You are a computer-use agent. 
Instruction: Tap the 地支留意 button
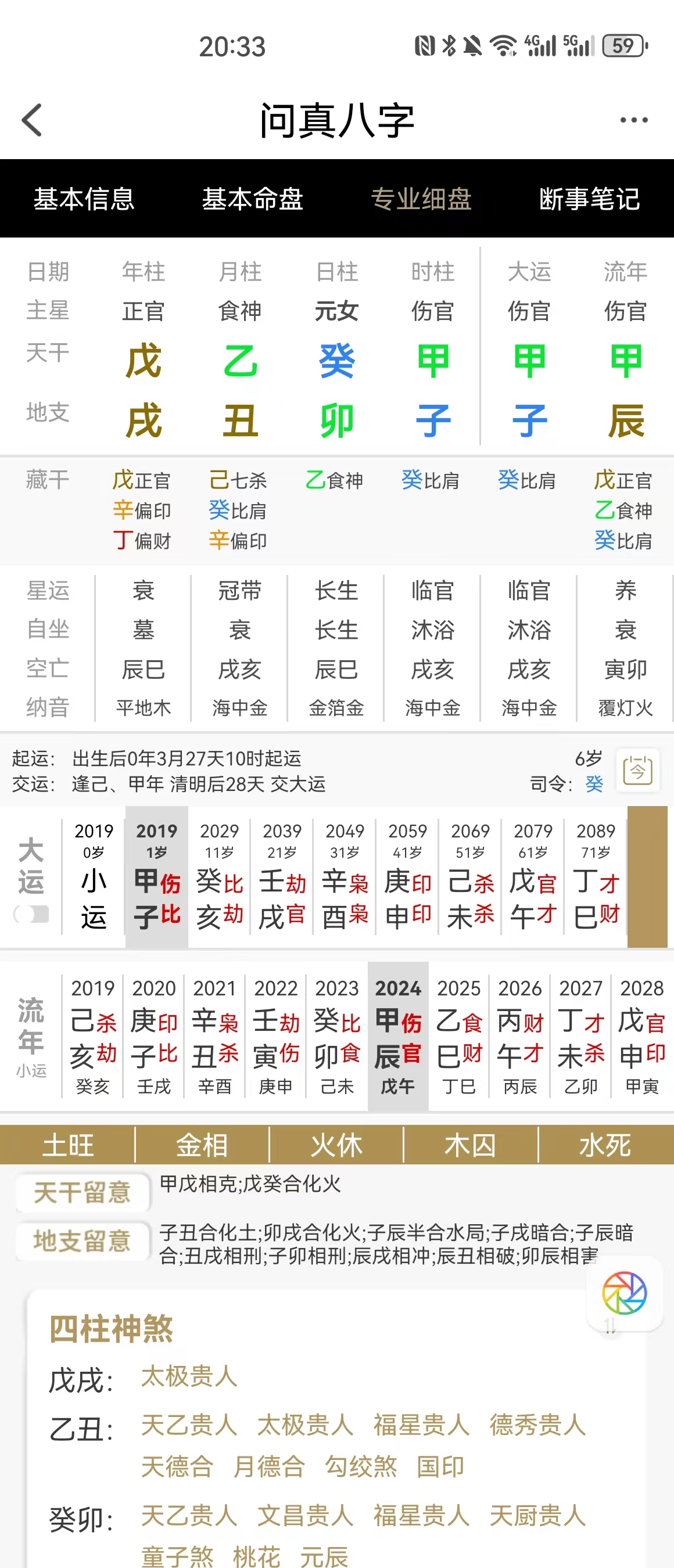tap(82, 1240)
